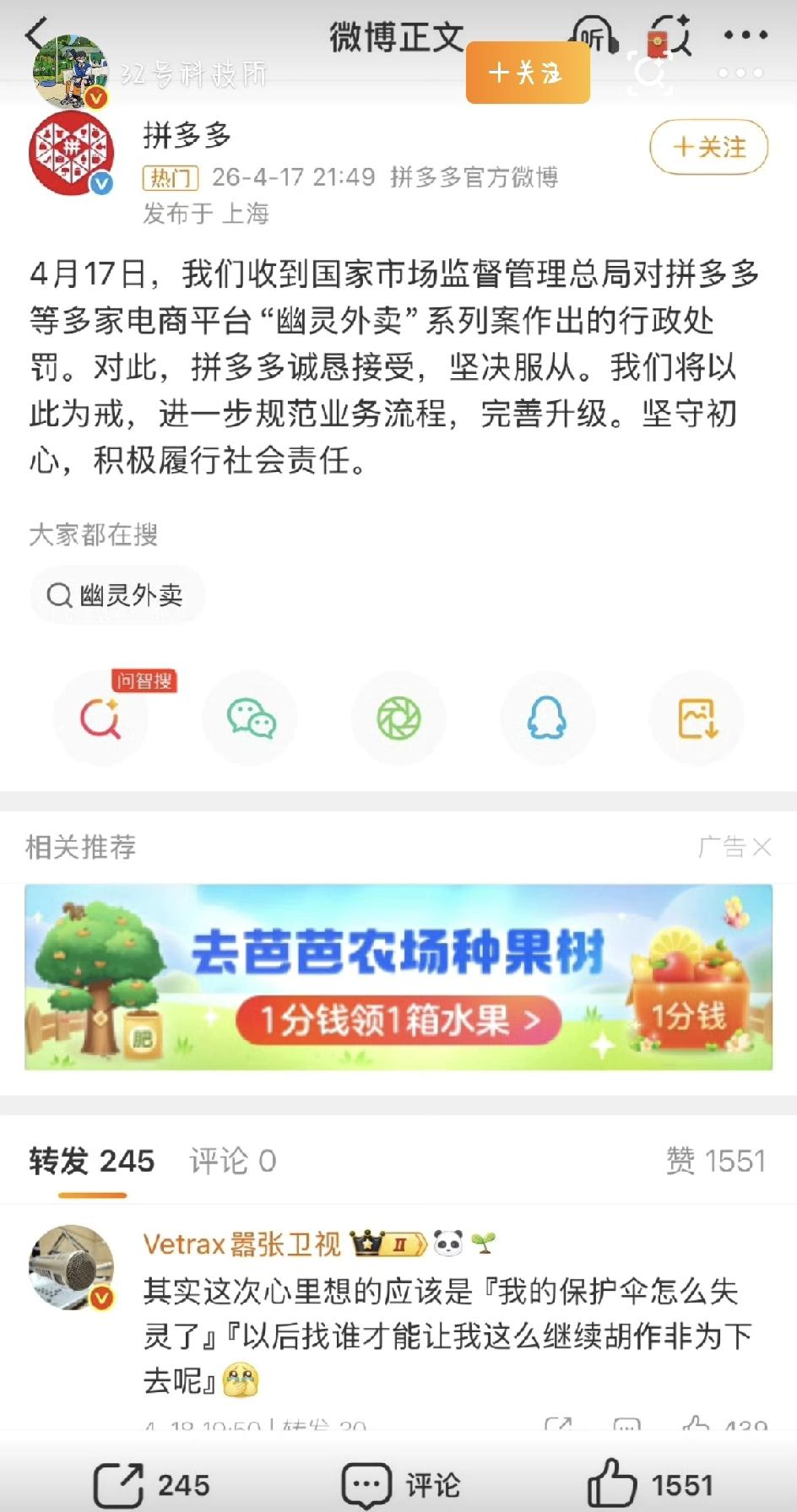
Task: Launch 问智搜 AI smart search
Action: pyautogui.click(x=101, y=719)
